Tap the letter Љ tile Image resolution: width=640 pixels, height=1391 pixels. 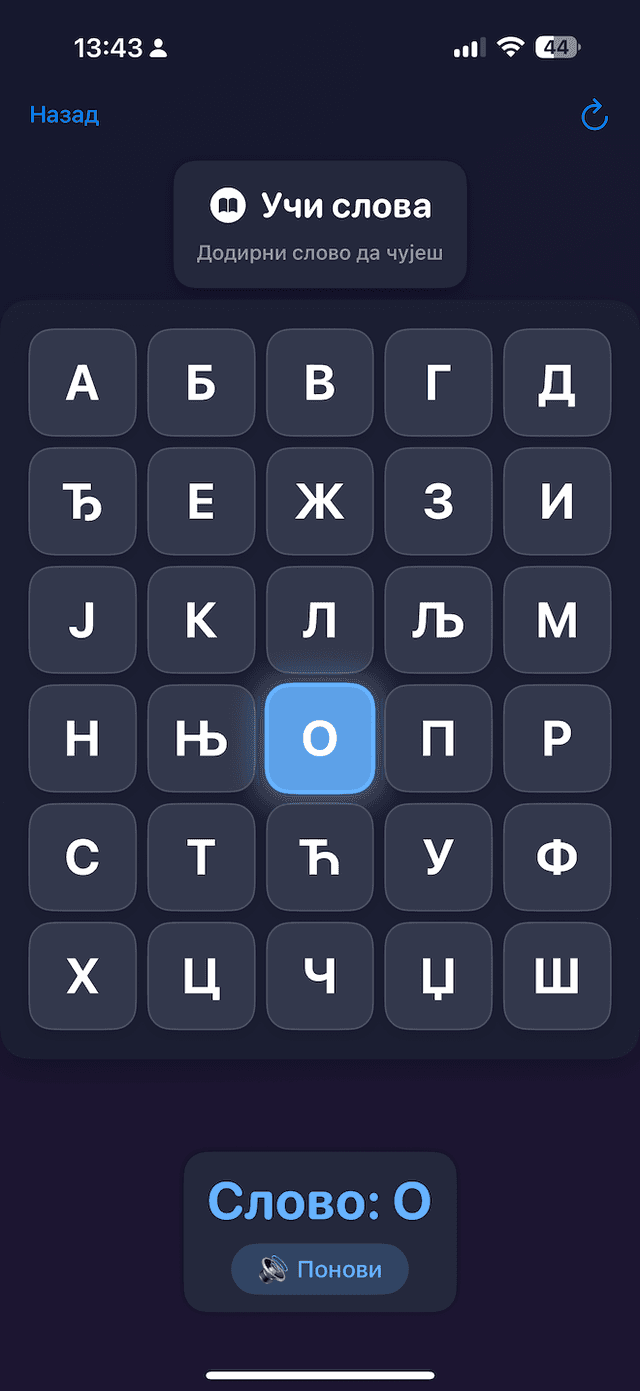click(438, 620)
